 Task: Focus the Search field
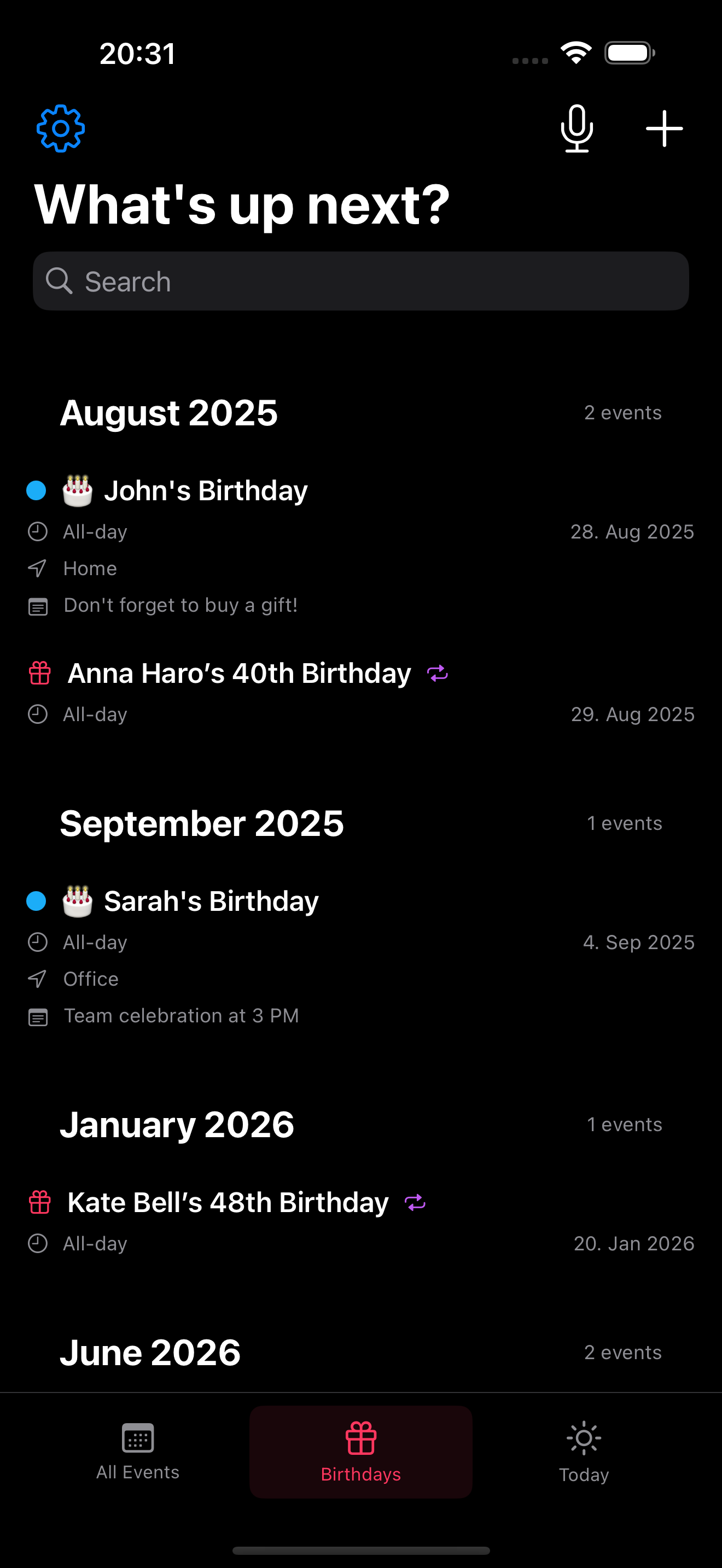click(x=360, y=281)
